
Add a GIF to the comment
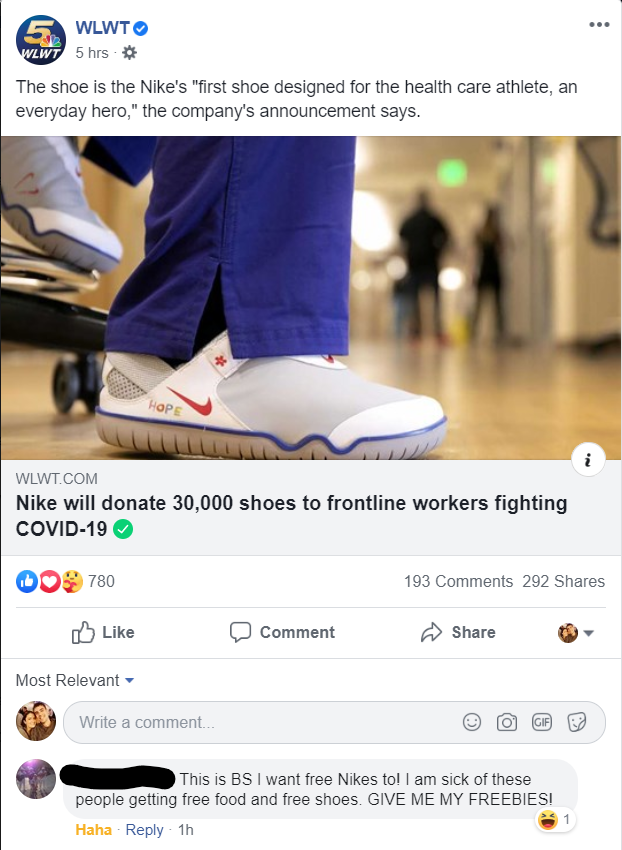tap(542, 722)
